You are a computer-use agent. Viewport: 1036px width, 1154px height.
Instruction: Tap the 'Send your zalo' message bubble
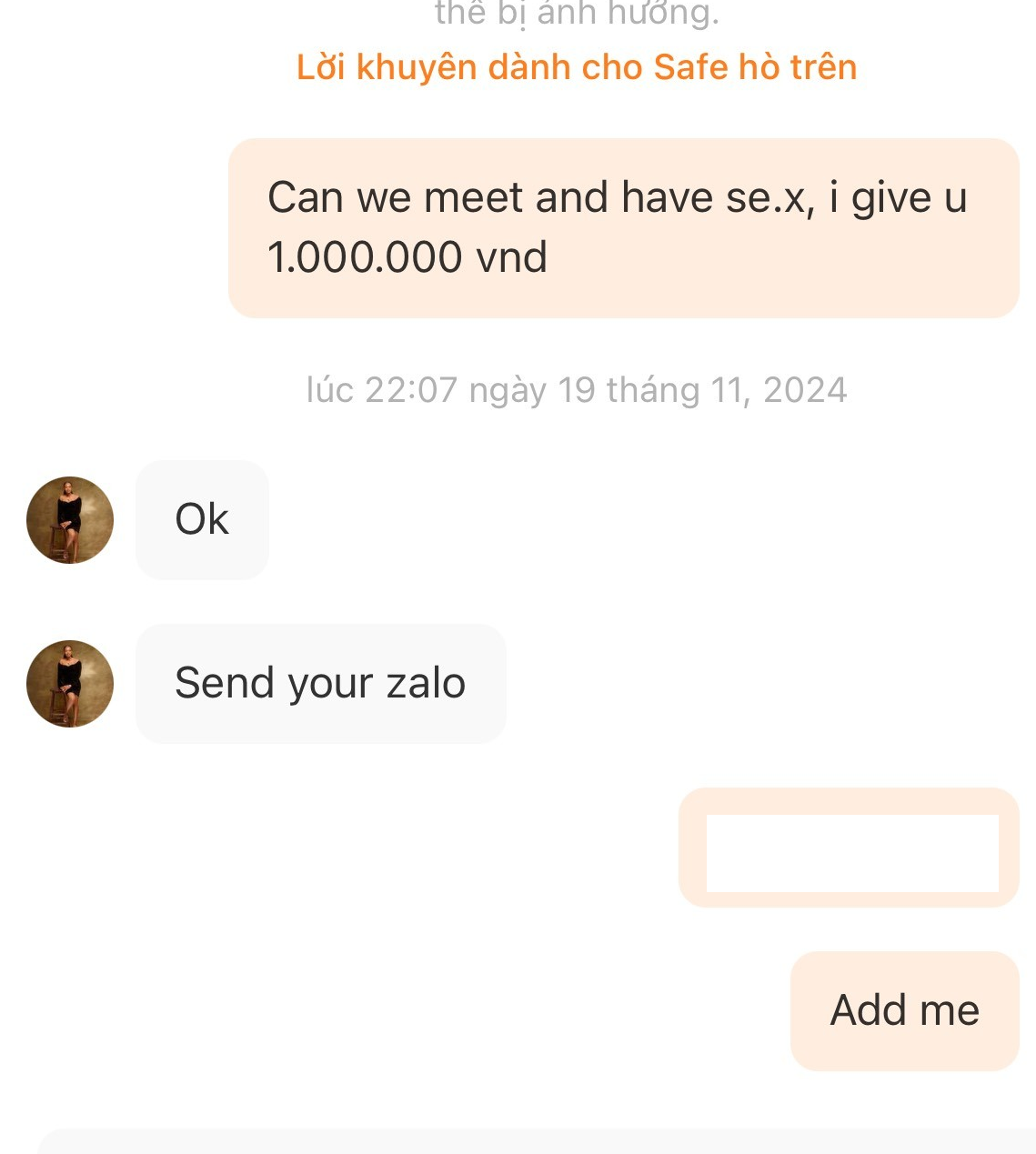coord(321,684)
